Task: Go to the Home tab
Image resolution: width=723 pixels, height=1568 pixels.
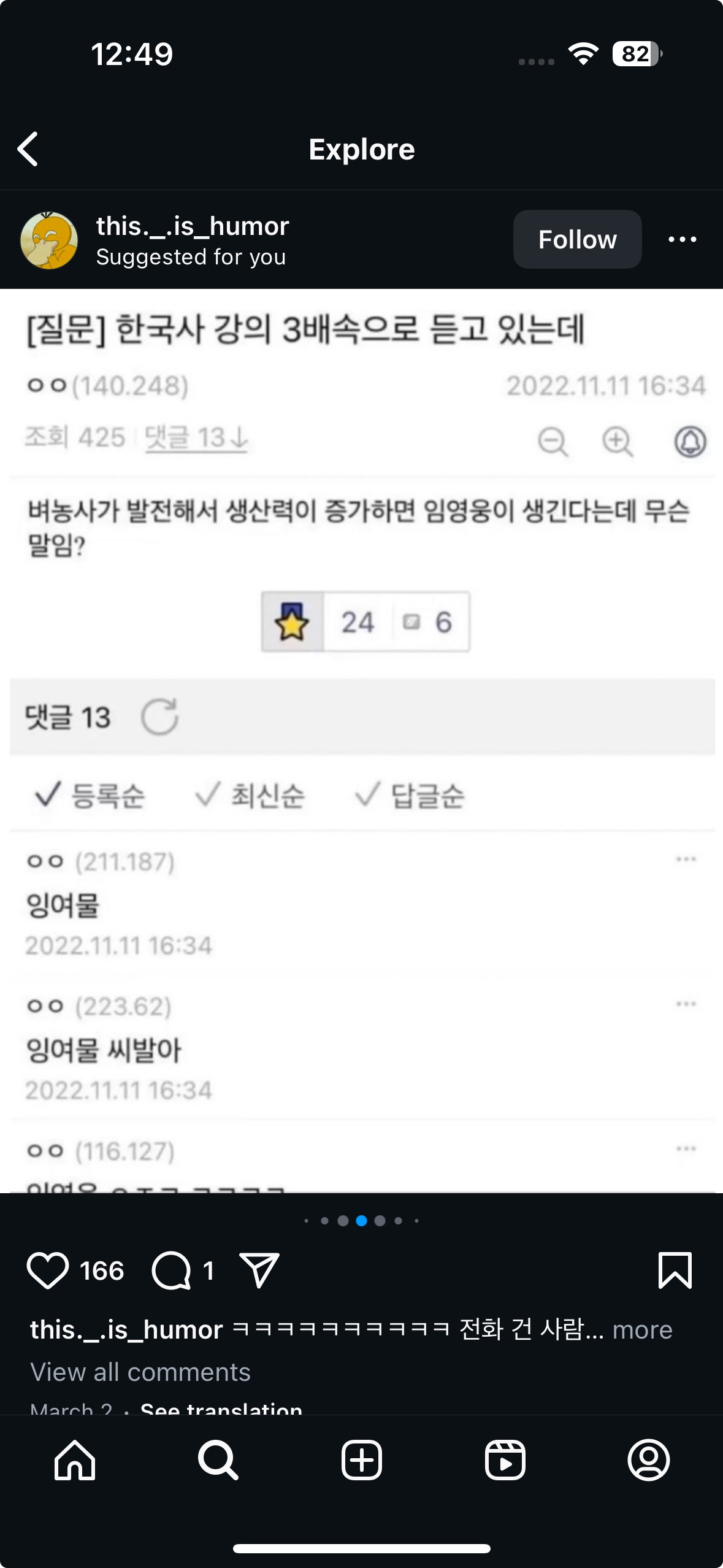Action: tap(75, 1460)
